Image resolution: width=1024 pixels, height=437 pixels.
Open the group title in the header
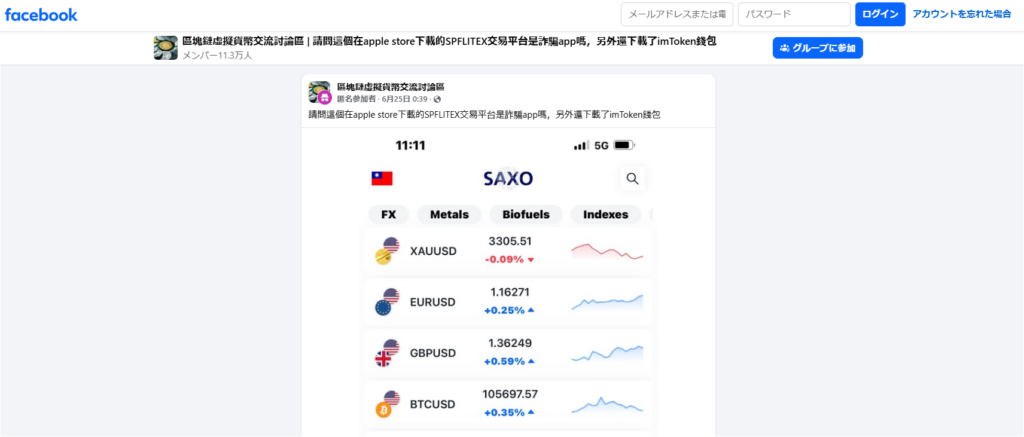tap(448, 41)
